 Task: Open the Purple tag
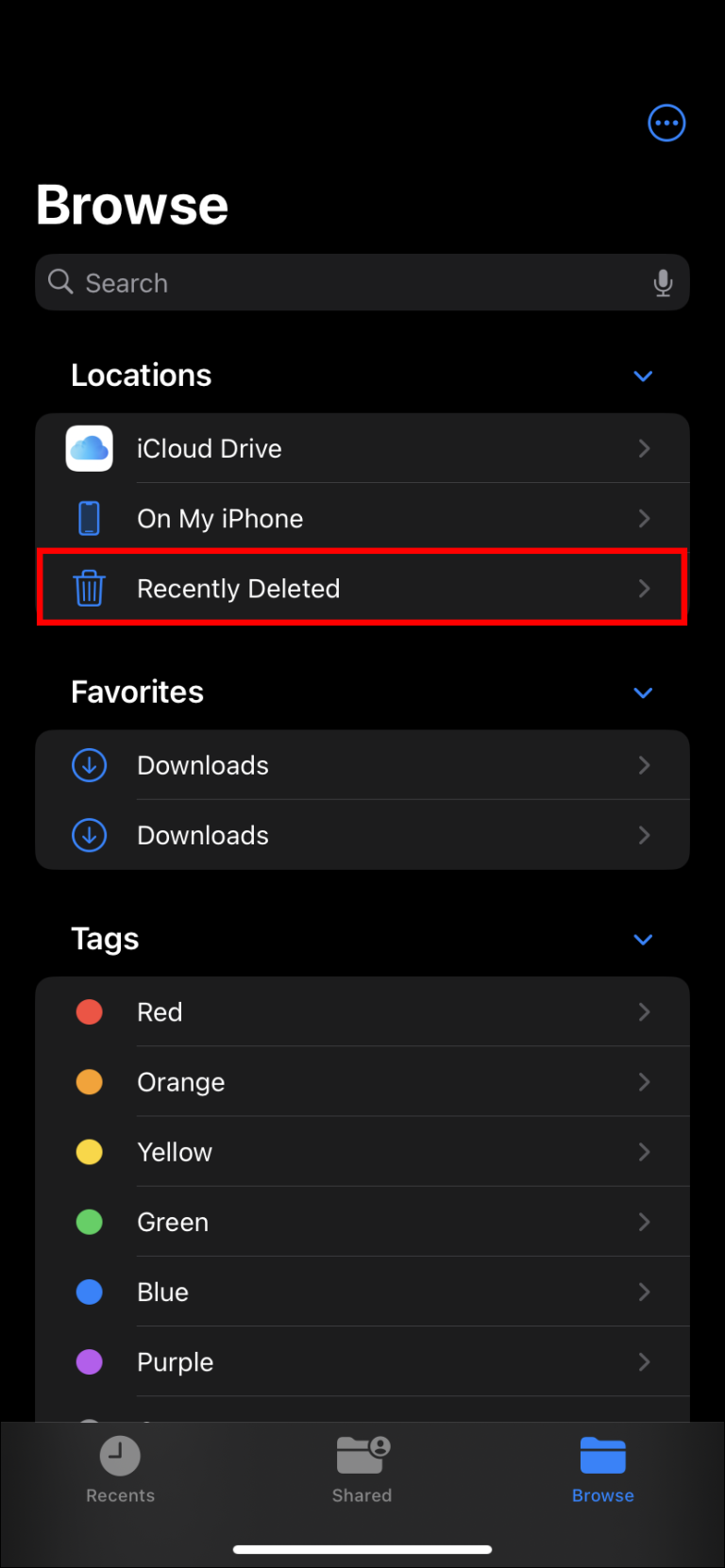coord(362,1361)
